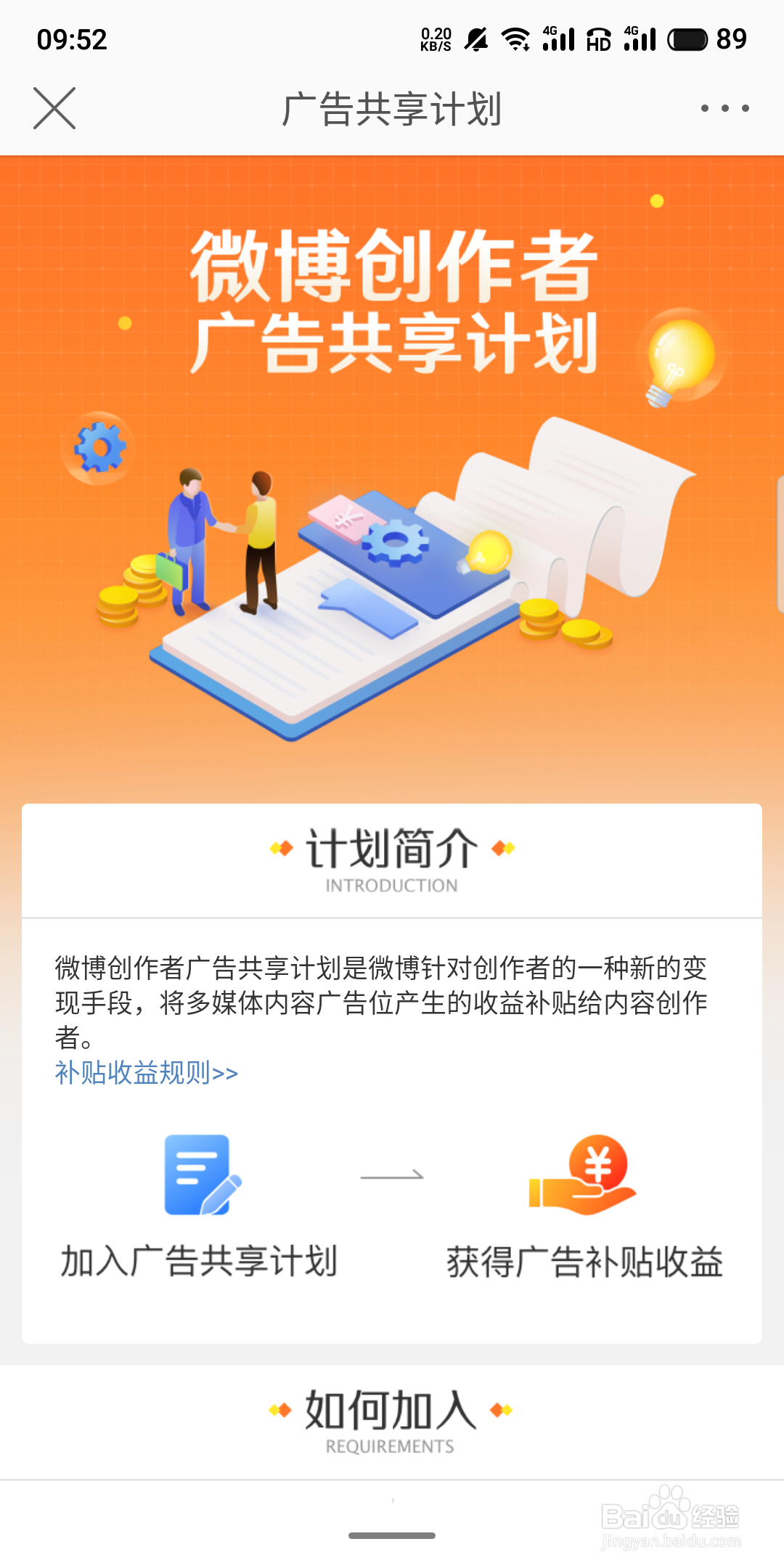Open the three-dot overflow menu
This screenshot has width=784, height=1568.
(x=724, y=108)
